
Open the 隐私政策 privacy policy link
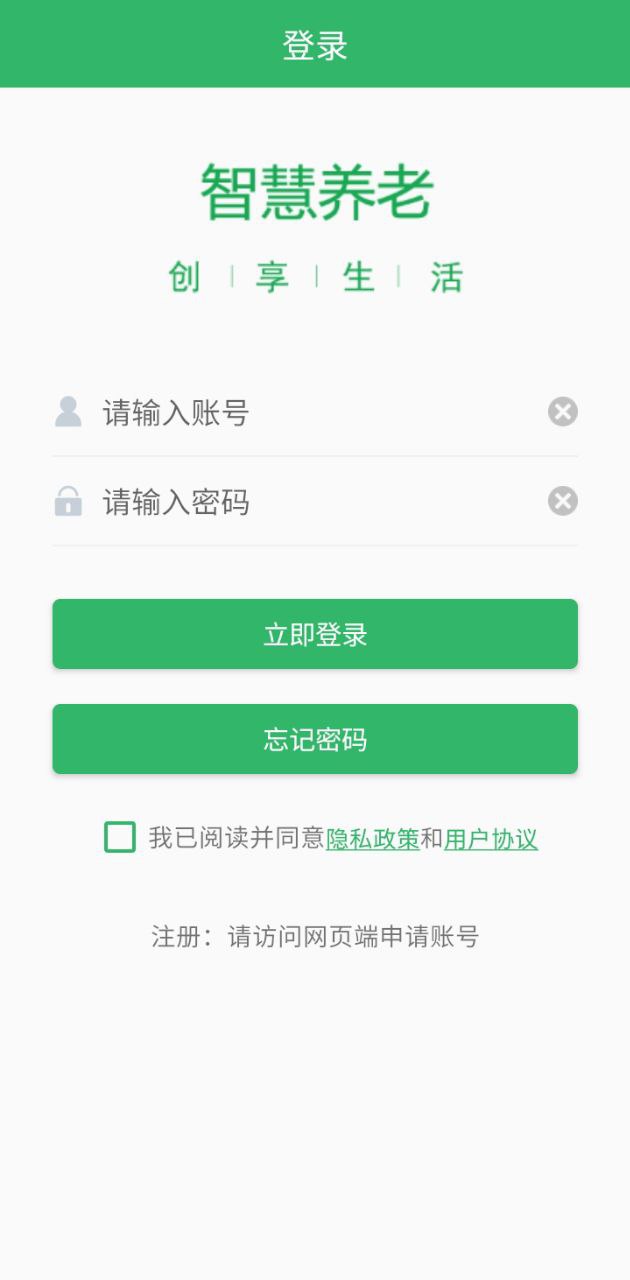[373, 839]
